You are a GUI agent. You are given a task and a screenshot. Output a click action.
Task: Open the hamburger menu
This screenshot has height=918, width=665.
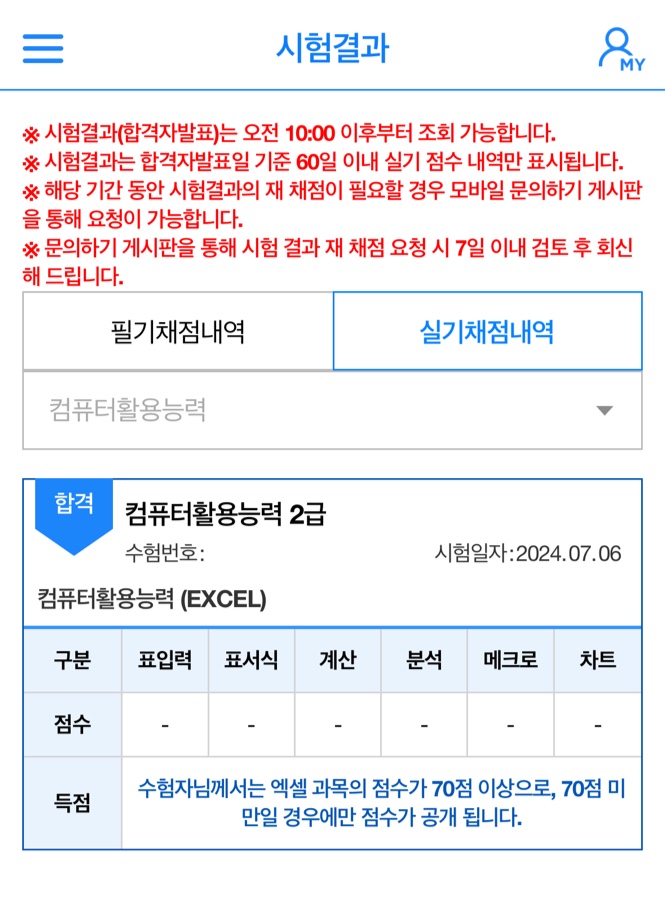point(43,48)
